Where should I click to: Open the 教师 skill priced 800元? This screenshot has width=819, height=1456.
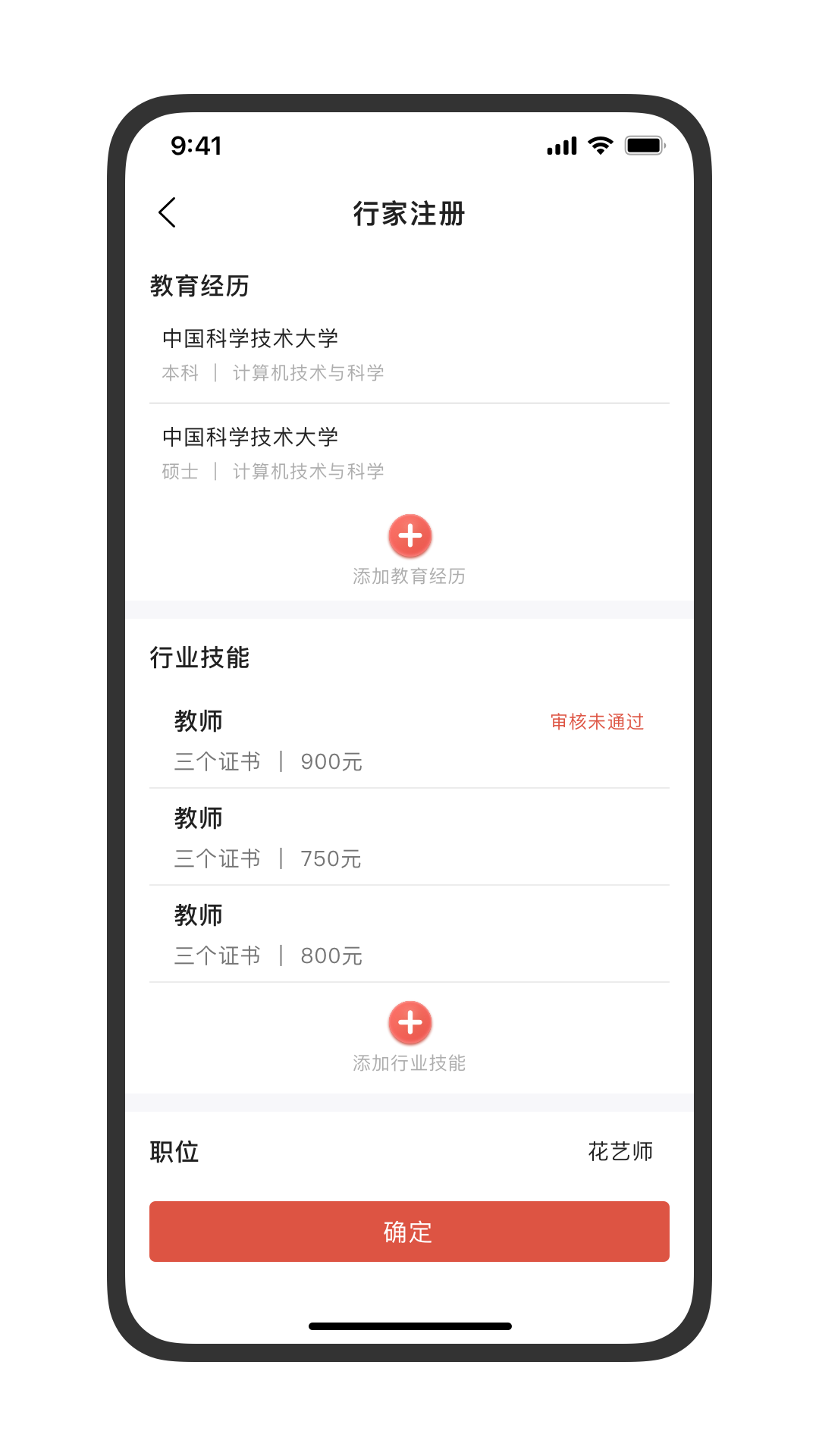coord(409,934)
